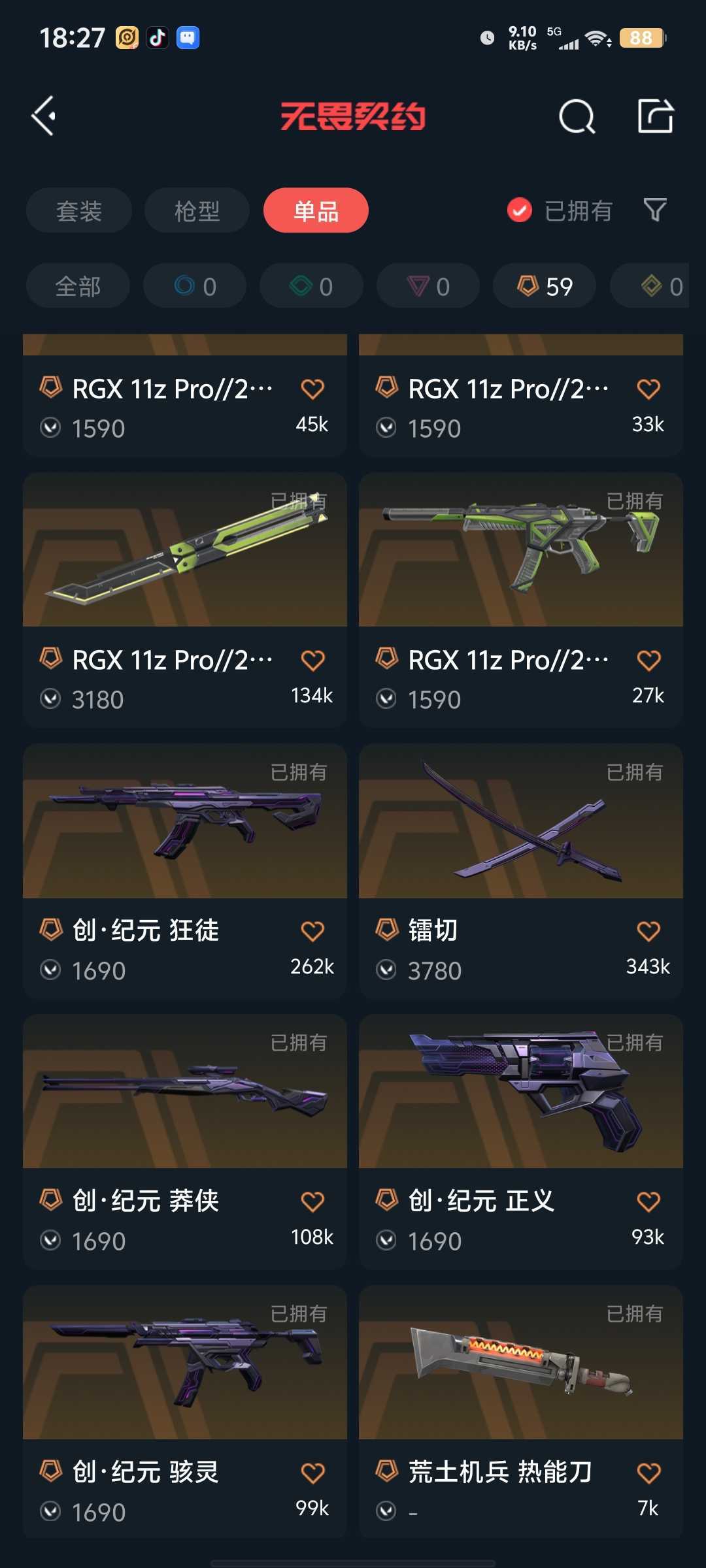The height and width of the screenshot is (1568, 706).
Task: Favorite the 荒土机兵 热能刀 skin
Action: [648, 1473]
